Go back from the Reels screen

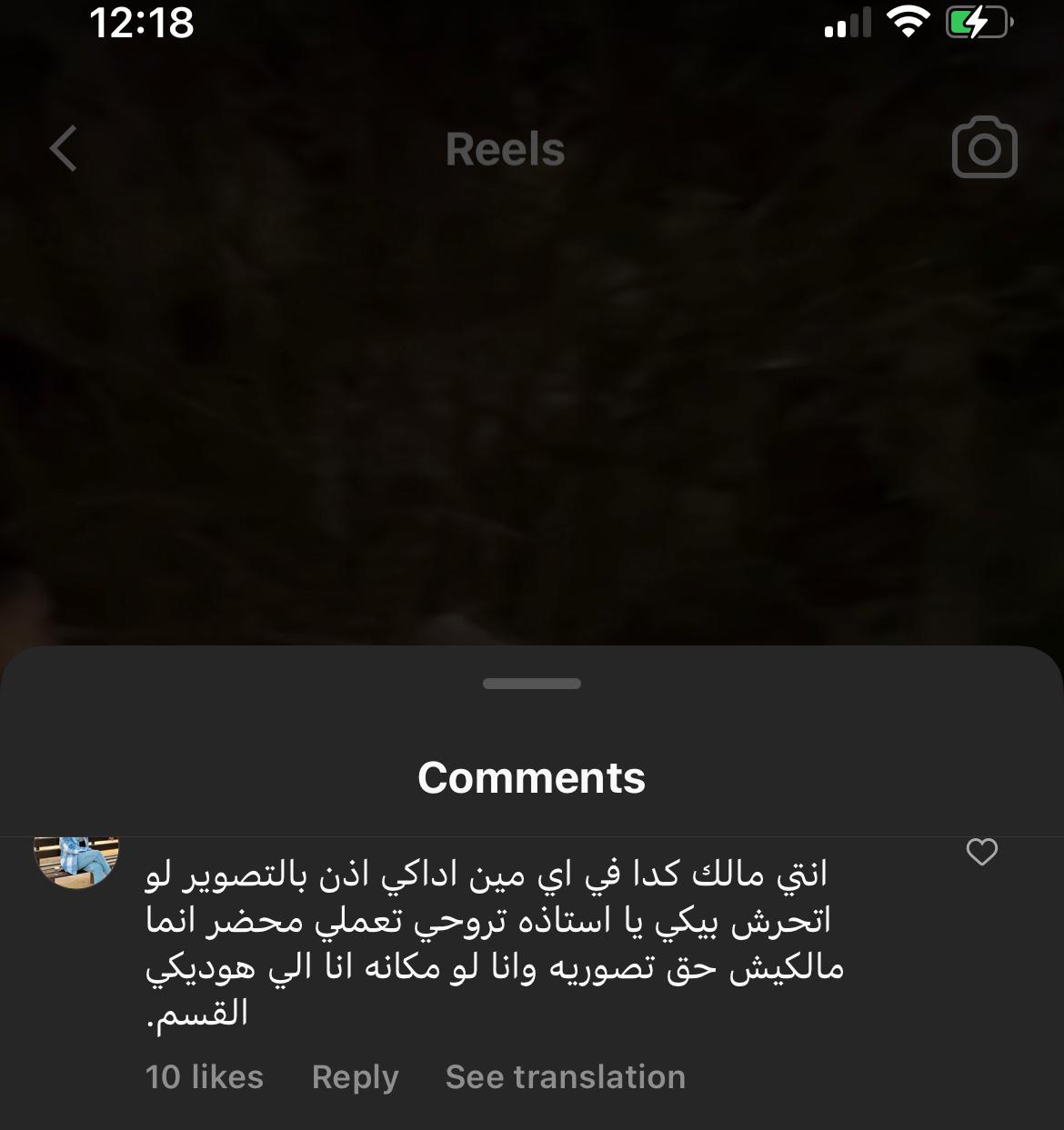[64, 148]
